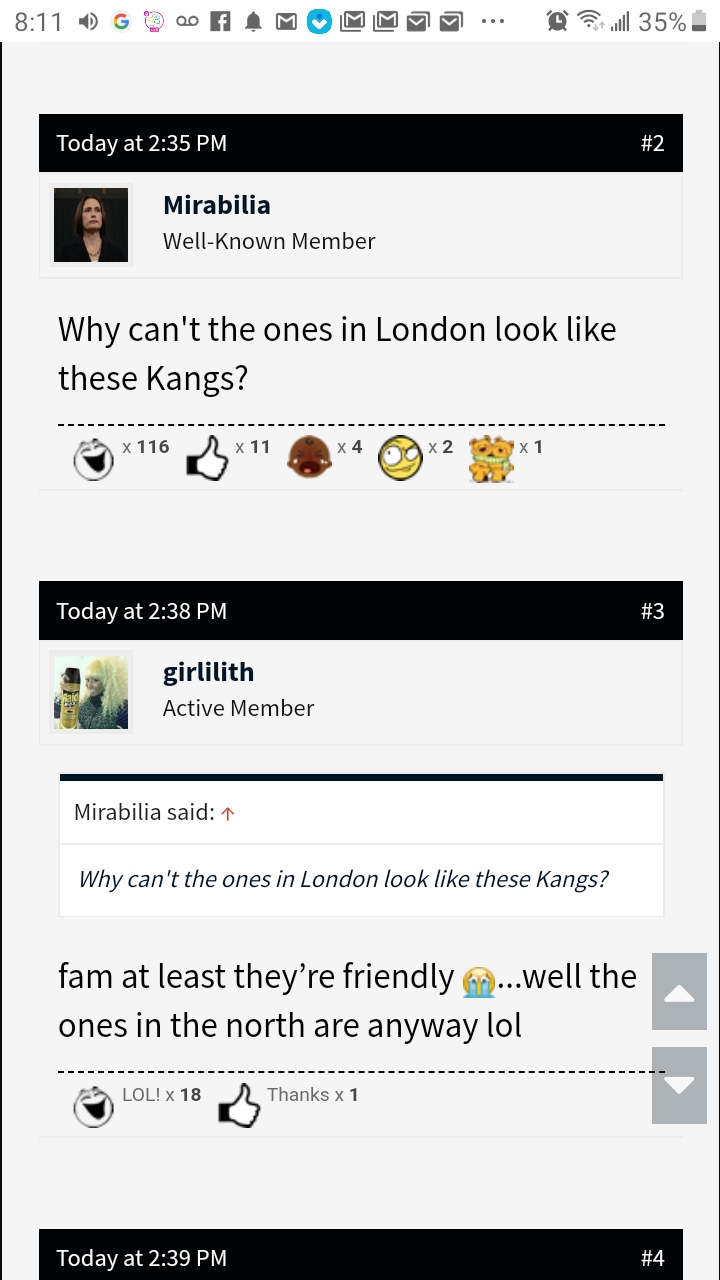Open girlilith's profile via username
Viewport: 720px width, 1280px height.
pyautogui.click(x=208, y=672)
